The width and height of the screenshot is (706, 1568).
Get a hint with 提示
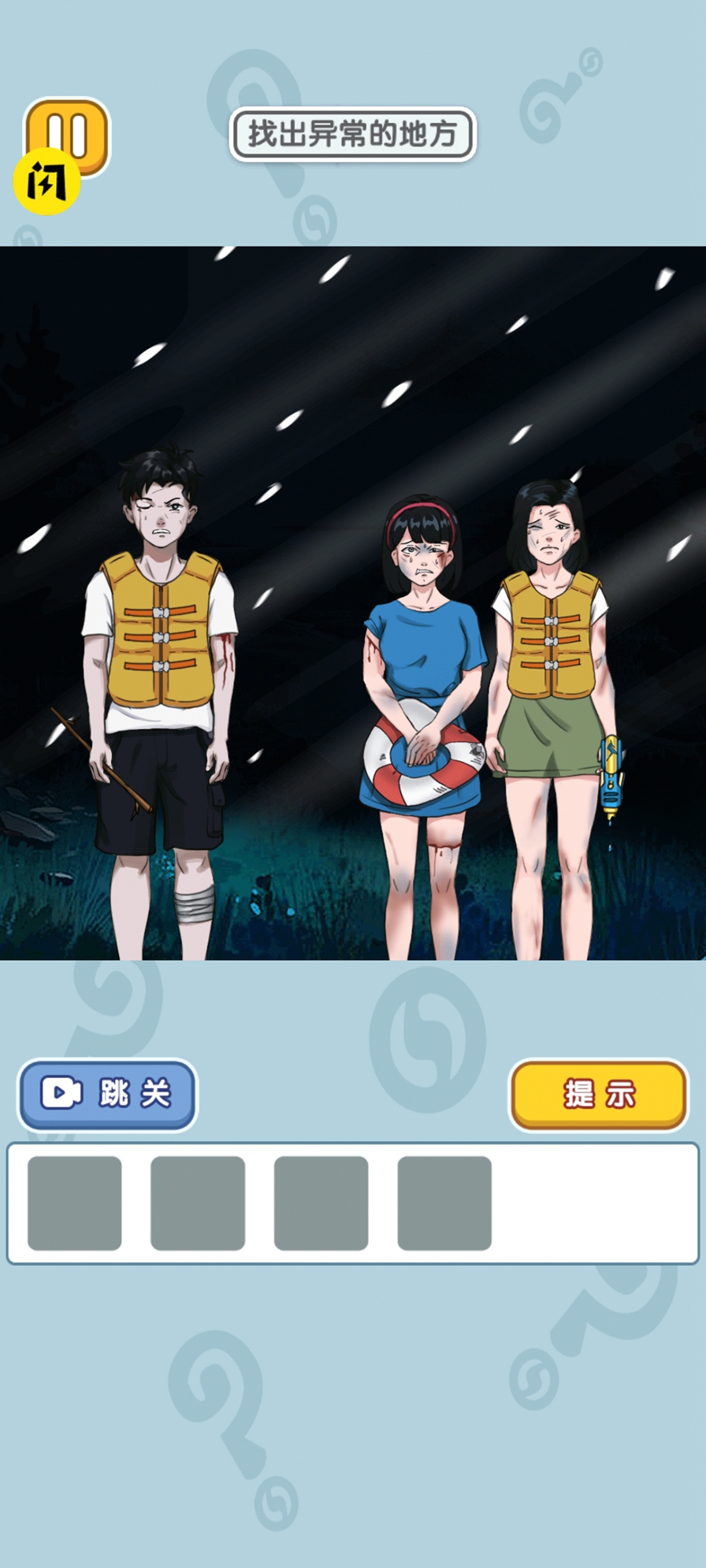[x=599, y=1094]
